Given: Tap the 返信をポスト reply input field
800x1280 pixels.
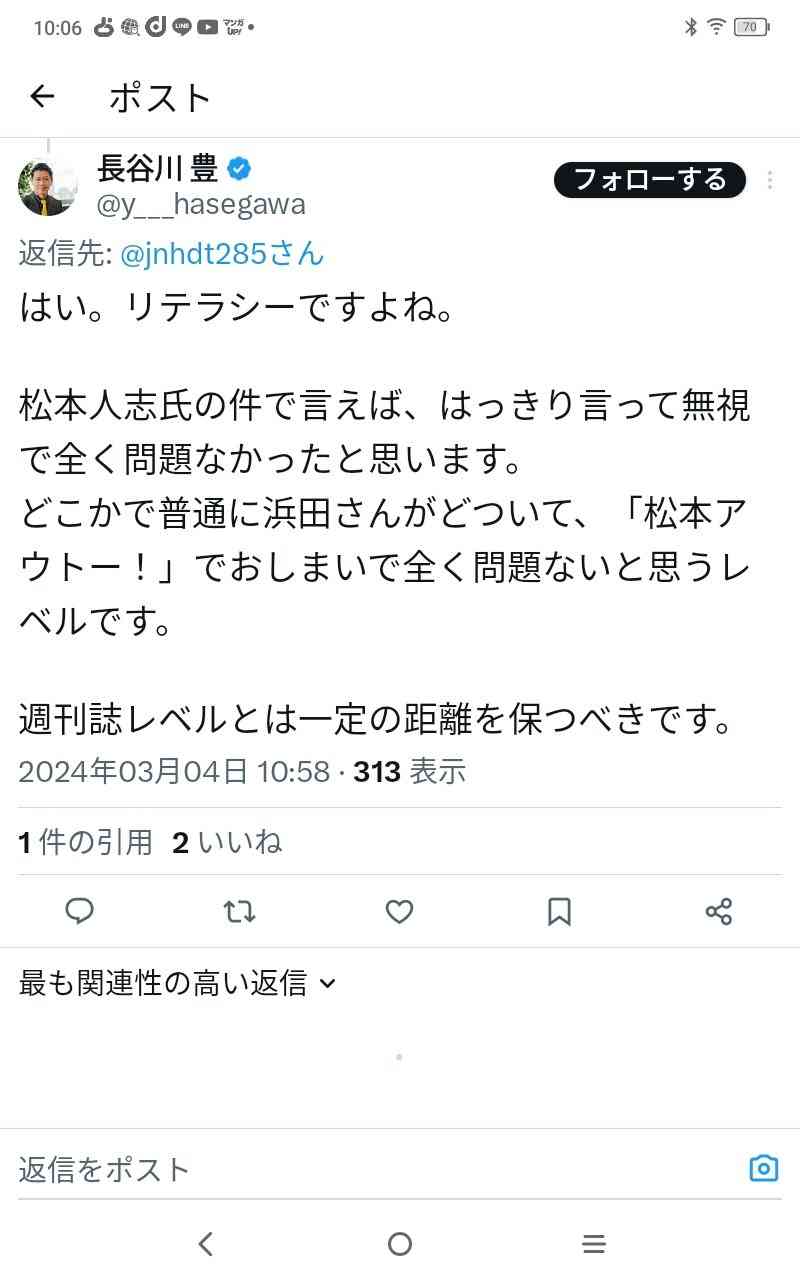Looking at the screenshot, I should pyautogui.click(x=300, y=1167).
